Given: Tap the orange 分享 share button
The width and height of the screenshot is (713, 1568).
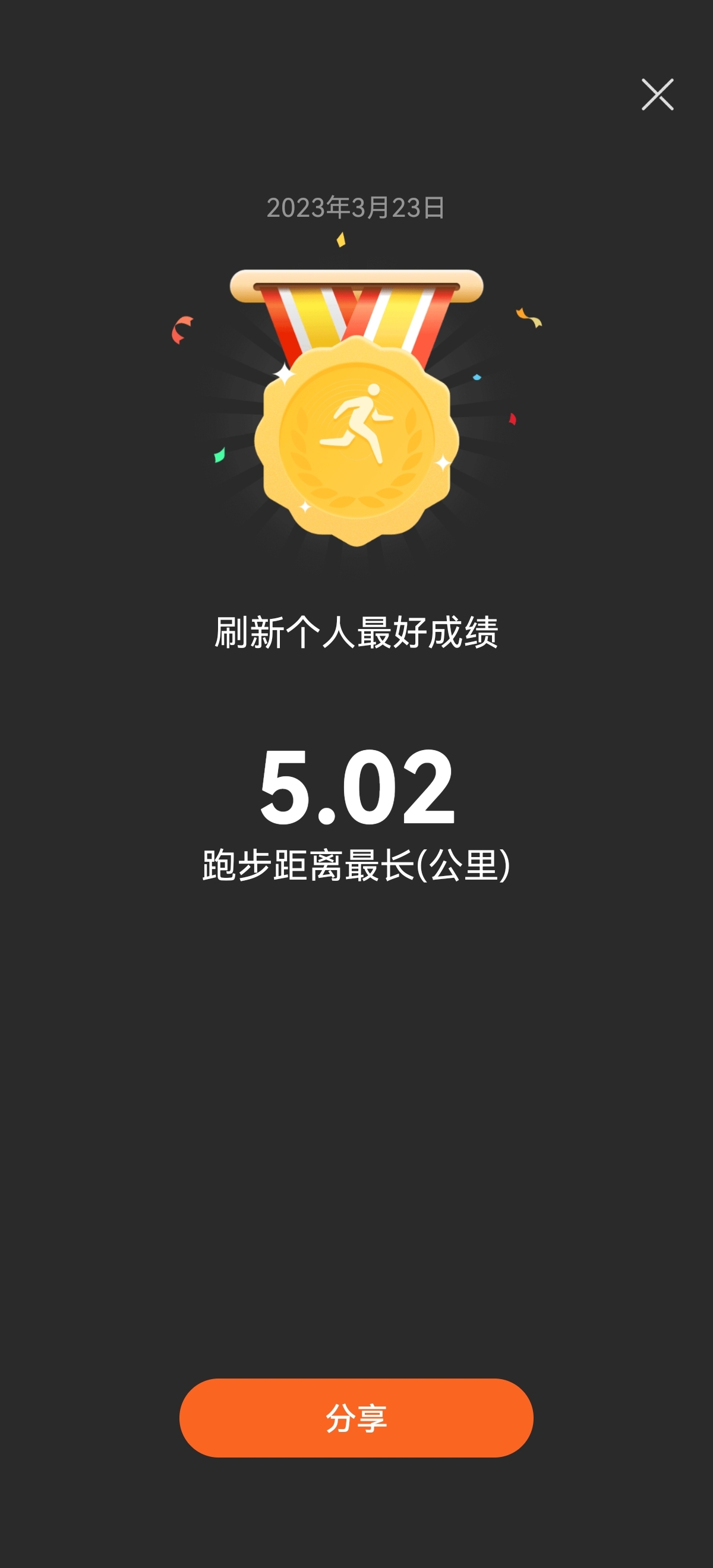Looking at the screenshot, I should point(356,1418).
